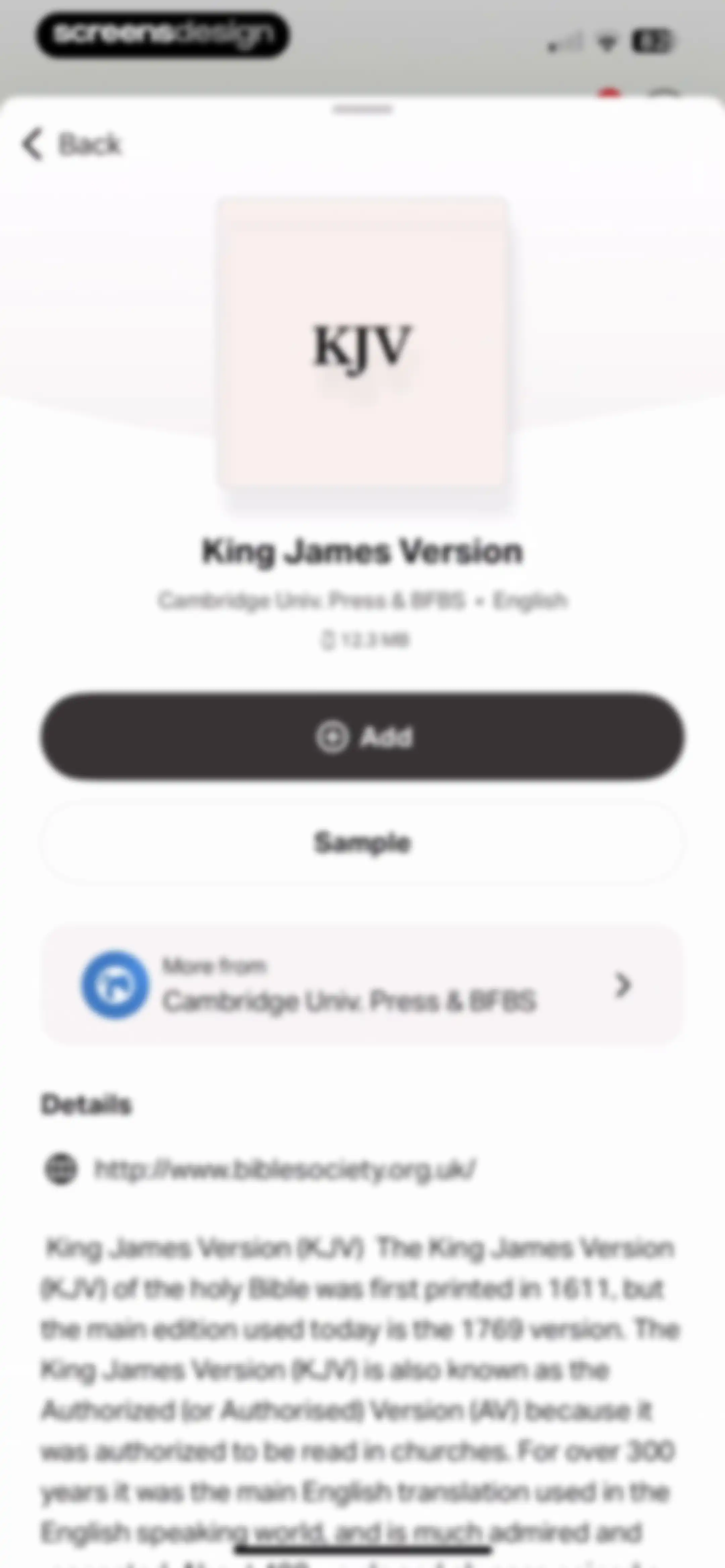This screenshot has height=1568, width=725.
Task: Open a sample of the KJV
Action: [x=363, y=842]
